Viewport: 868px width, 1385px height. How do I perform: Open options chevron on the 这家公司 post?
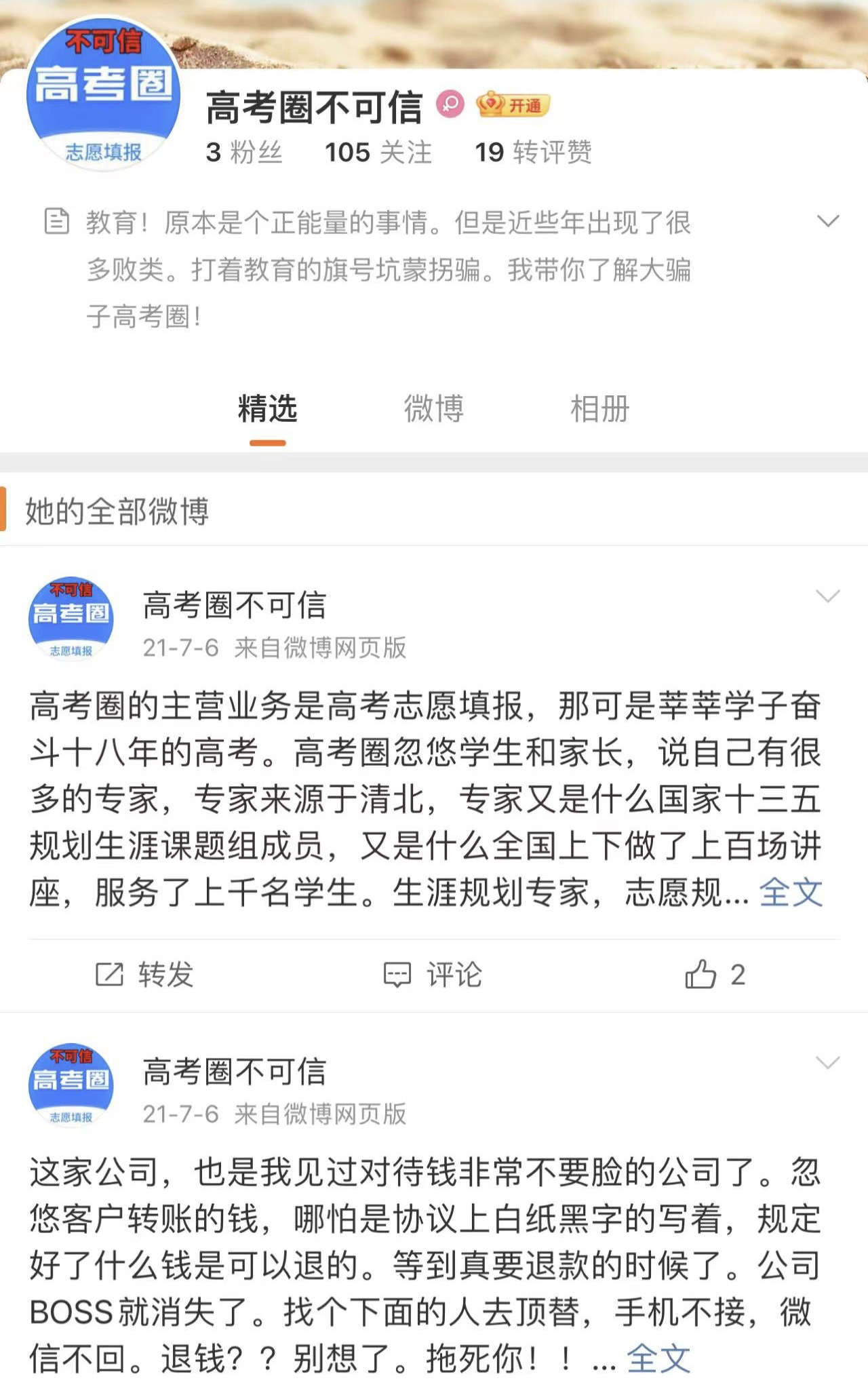pos(828,1062)
